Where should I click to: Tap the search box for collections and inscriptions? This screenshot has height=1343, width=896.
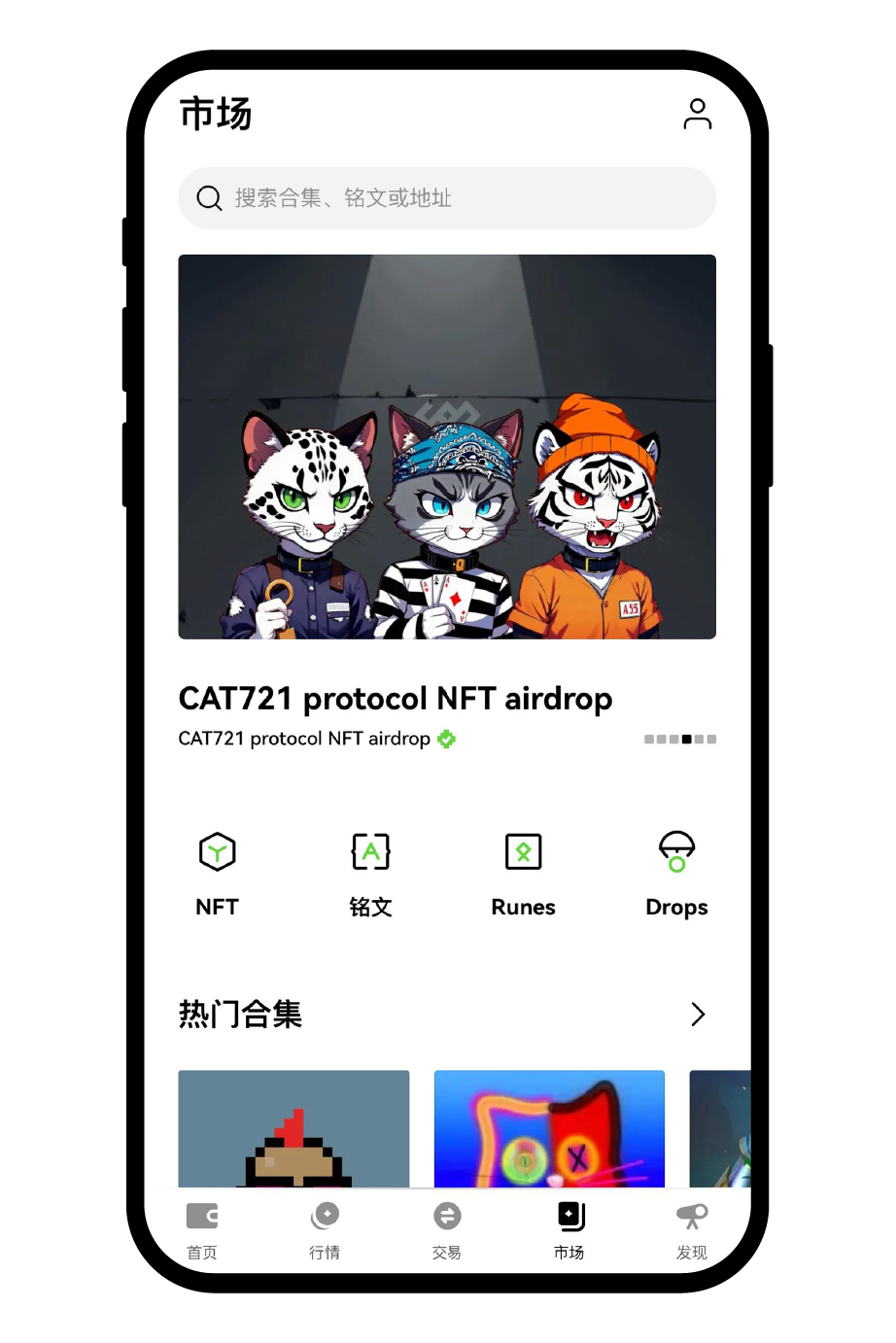447,198
